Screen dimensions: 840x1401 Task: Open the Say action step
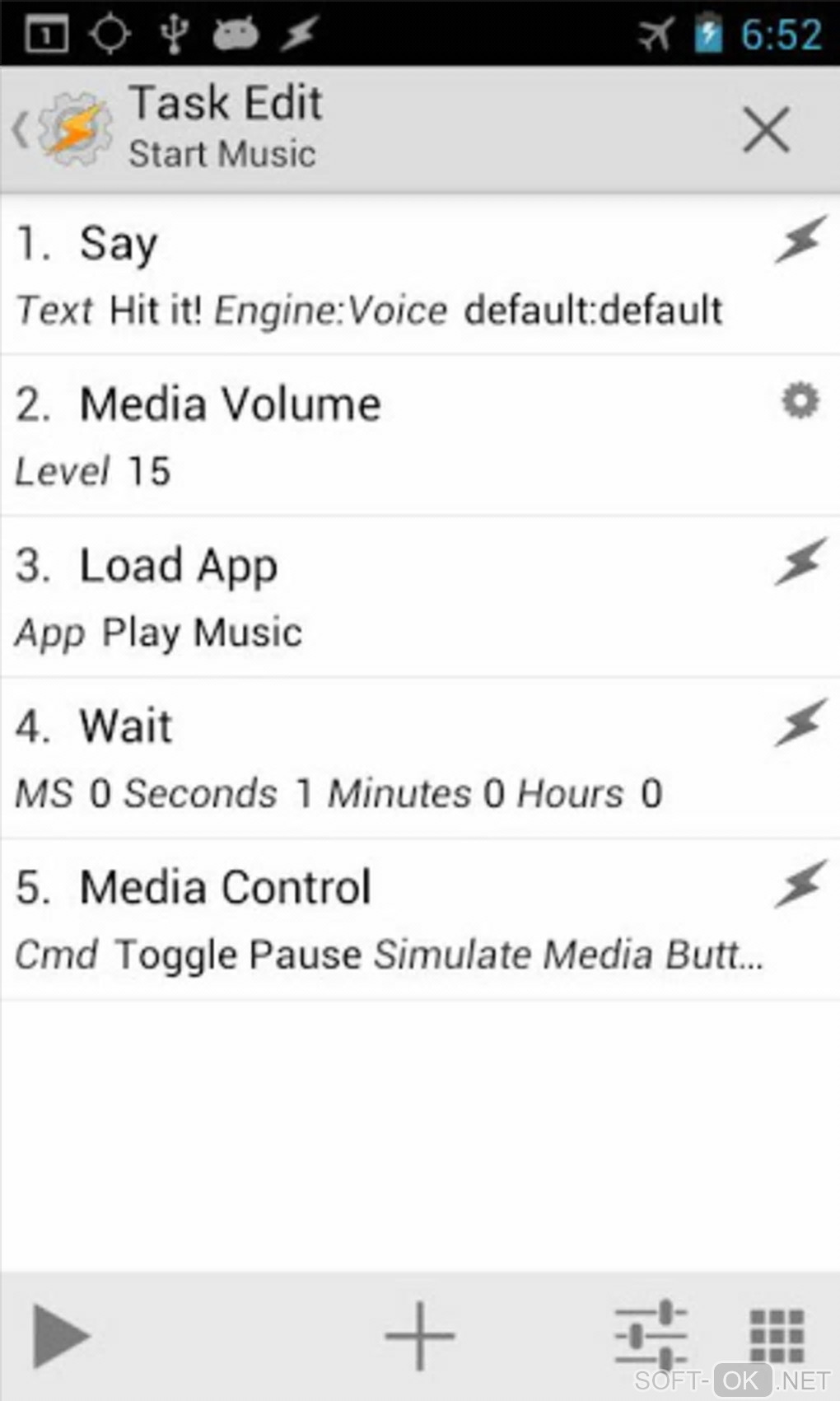371,276
